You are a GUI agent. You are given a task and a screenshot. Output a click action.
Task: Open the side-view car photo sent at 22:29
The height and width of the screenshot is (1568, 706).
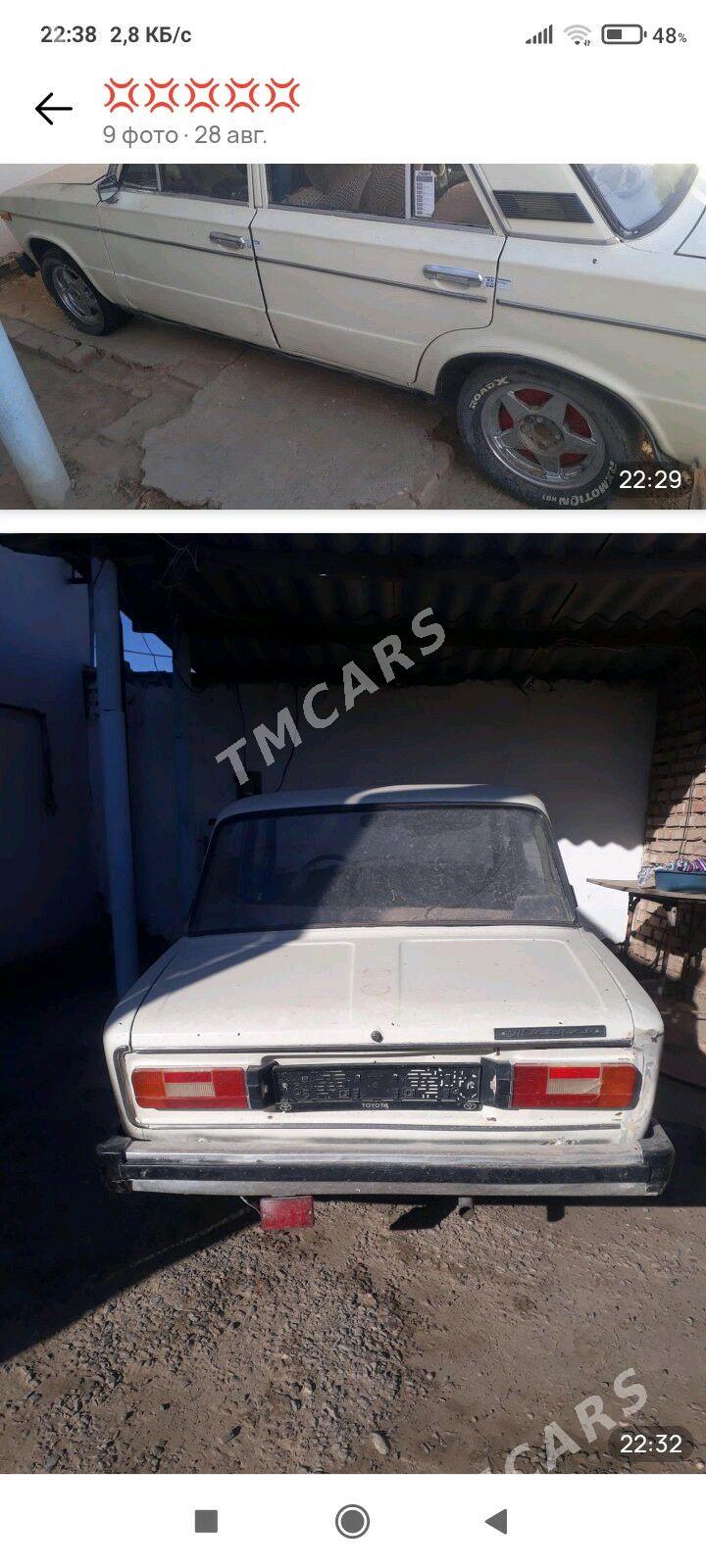click(x=353, y=336)
